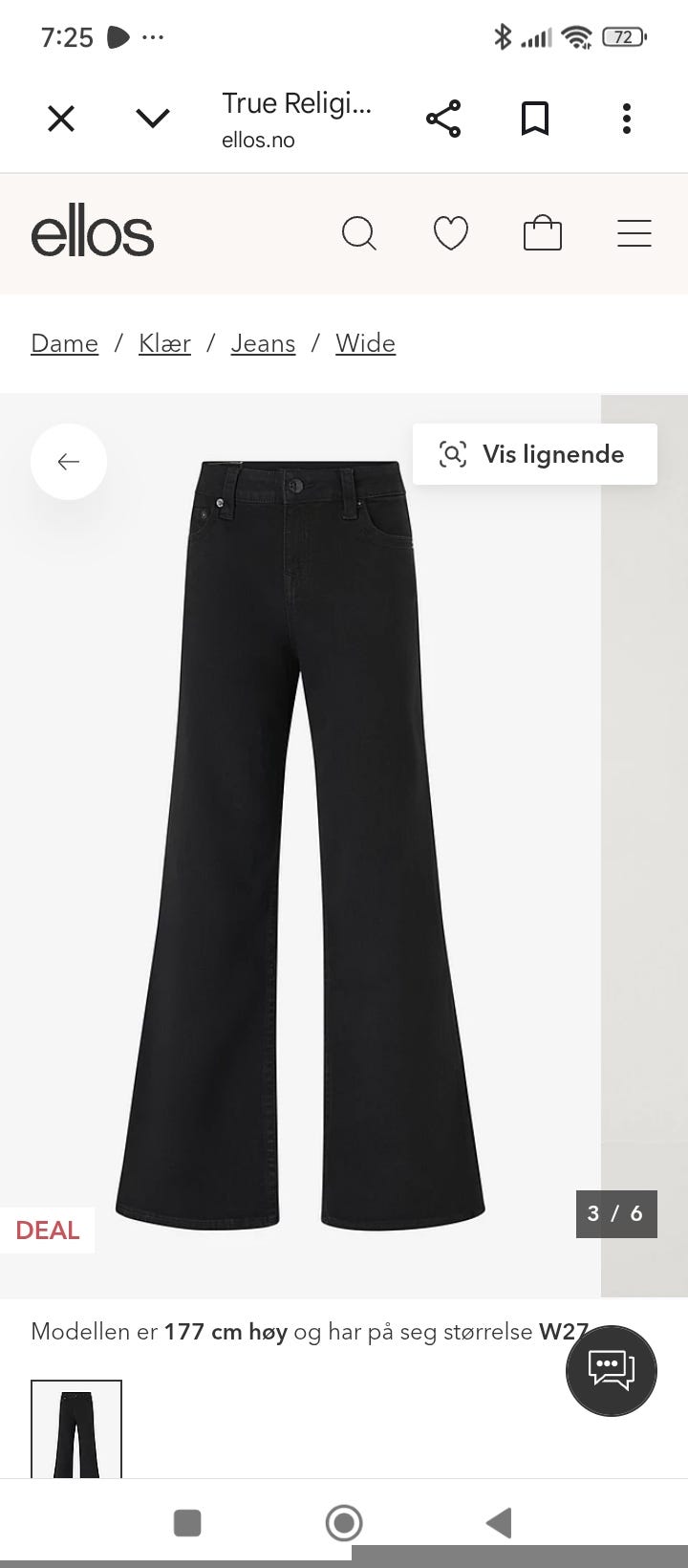Screen dimensions: 688x1568
Task: Open the Wide breadcrumb category
Action: click(365, 343)
